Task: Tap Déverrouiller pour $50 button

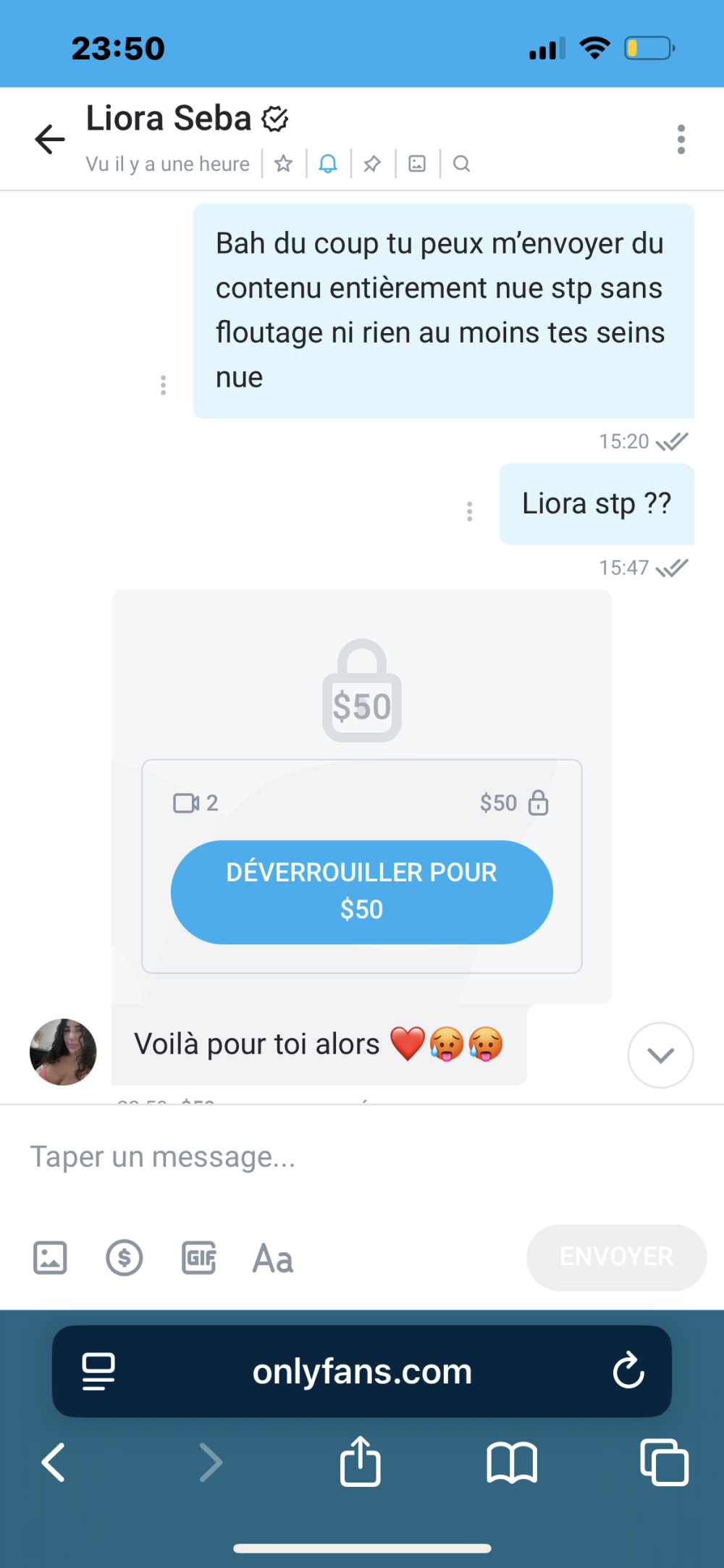Action: click(361, 892)
